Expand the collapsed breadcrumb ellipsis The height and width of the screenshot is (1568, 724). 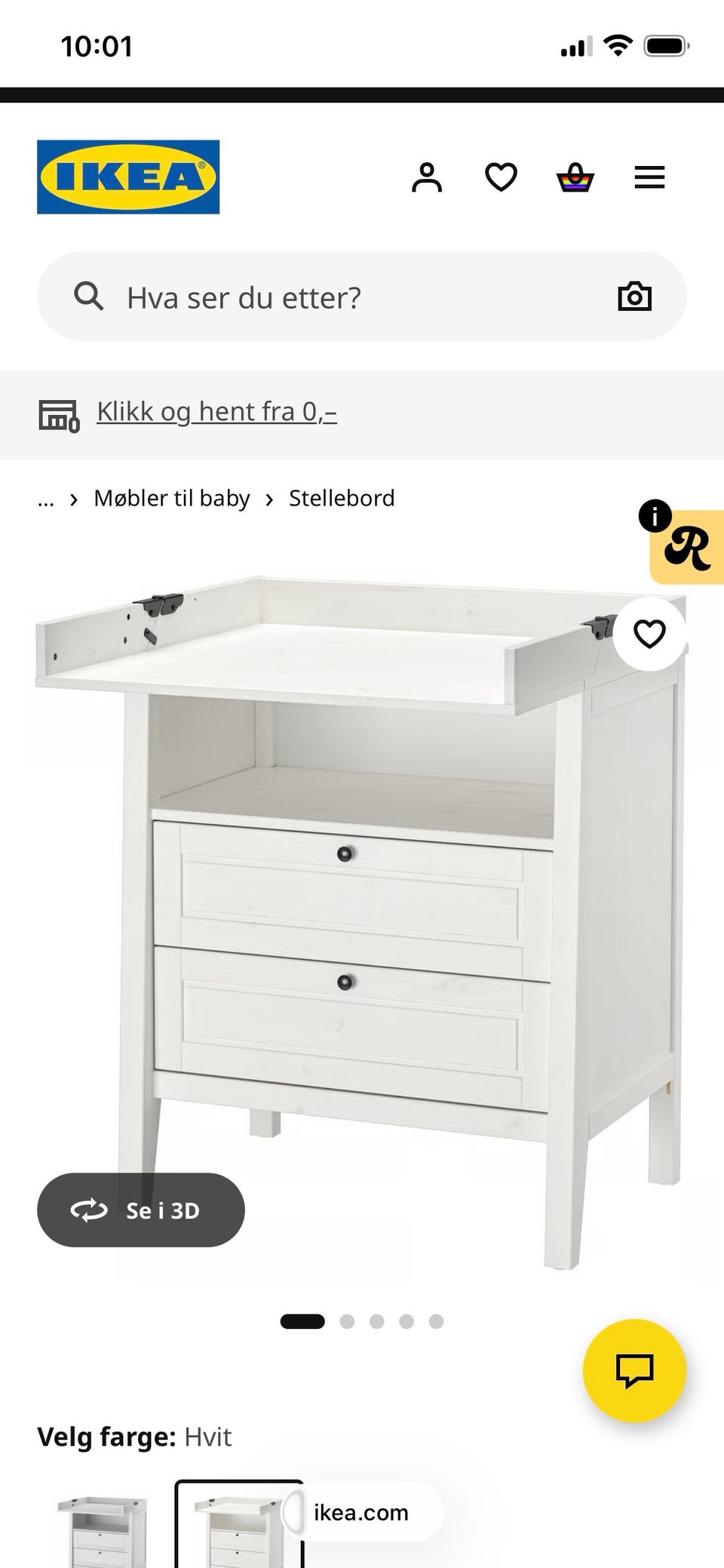click(x=46, y=500)
